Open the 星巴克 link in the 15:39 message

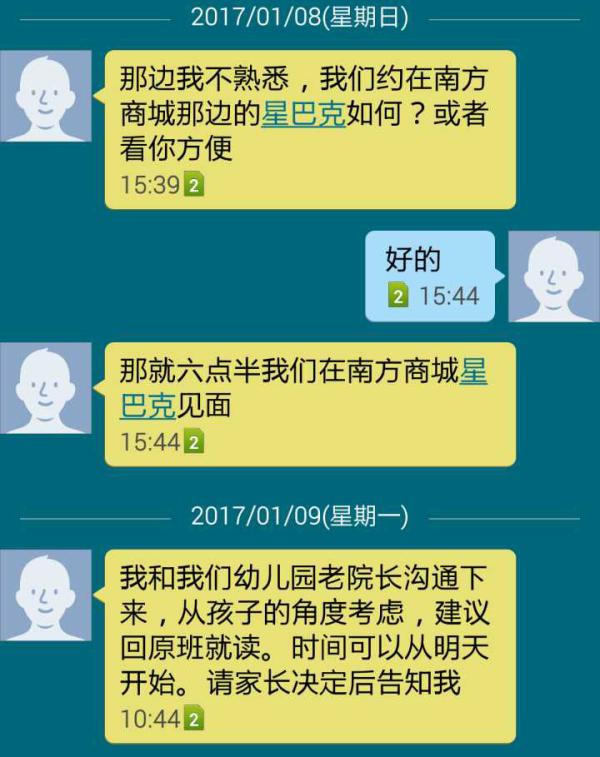303,114
